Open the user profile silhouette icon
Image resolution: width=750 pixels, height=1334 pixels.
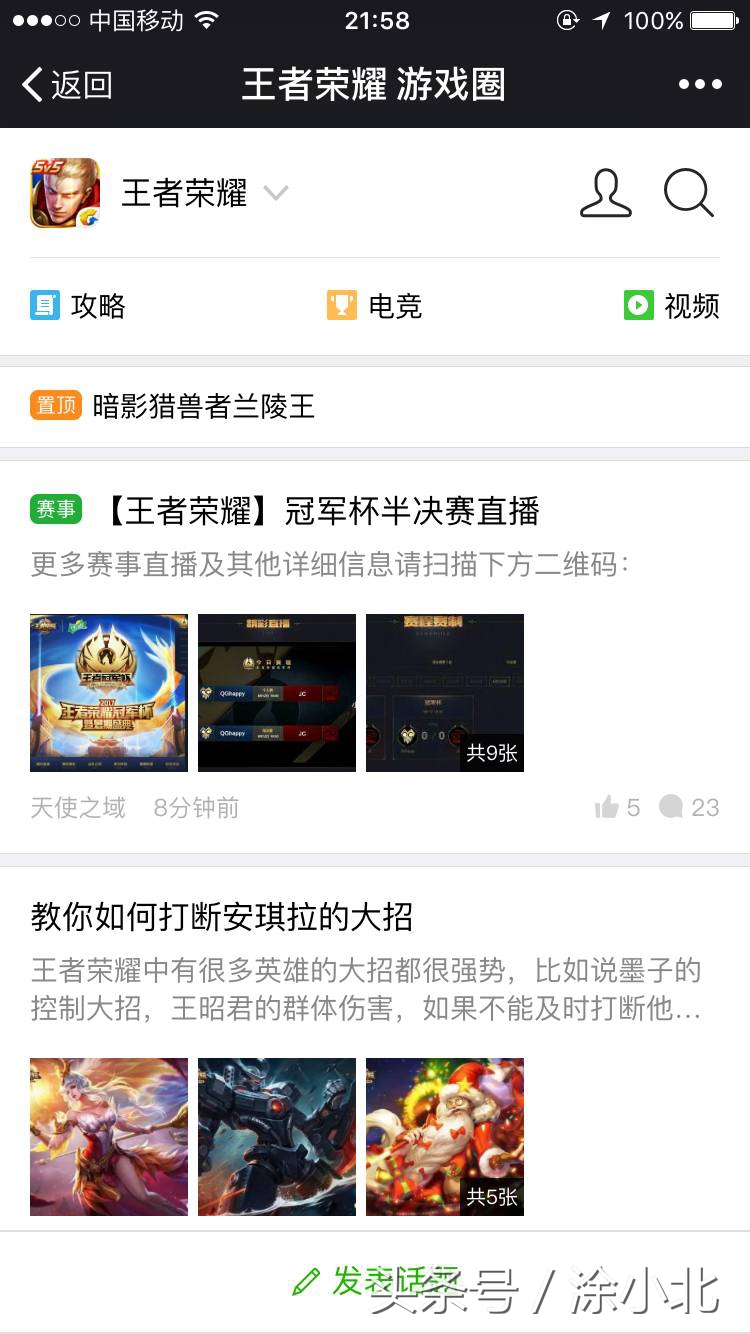(606, 194)
